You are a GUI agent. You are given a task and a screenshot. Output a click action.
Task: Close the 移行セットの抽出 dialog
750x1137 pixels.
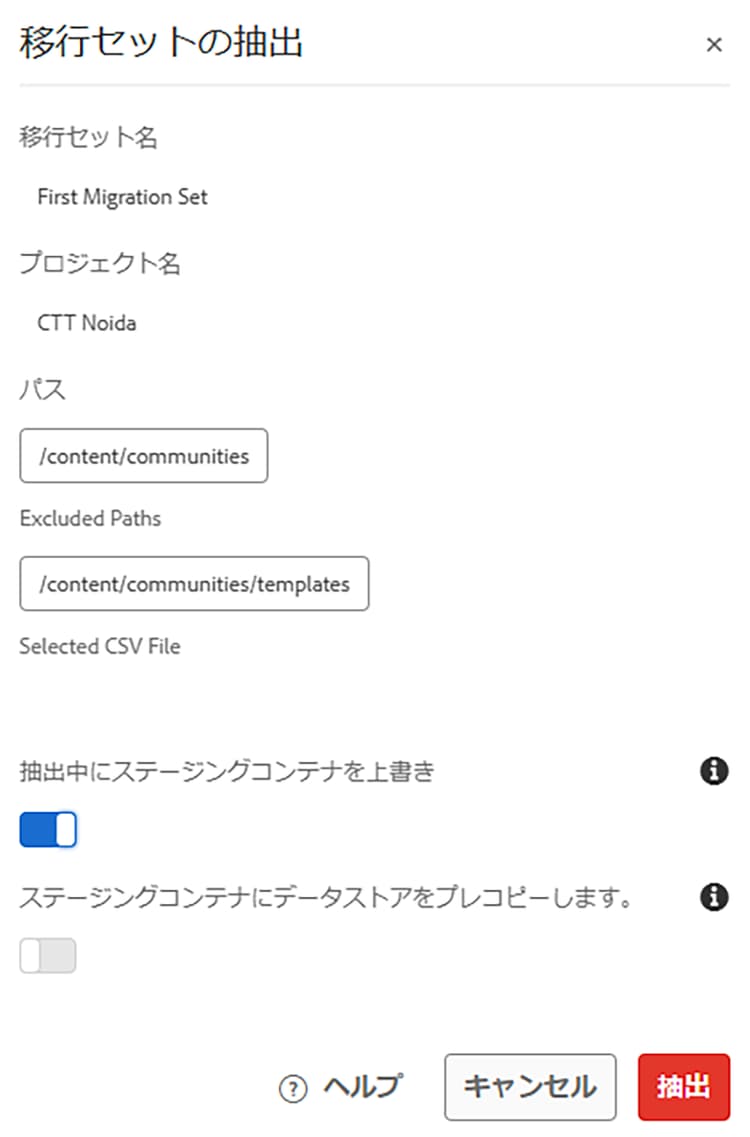pyautogui.click(x=713, y=45)
